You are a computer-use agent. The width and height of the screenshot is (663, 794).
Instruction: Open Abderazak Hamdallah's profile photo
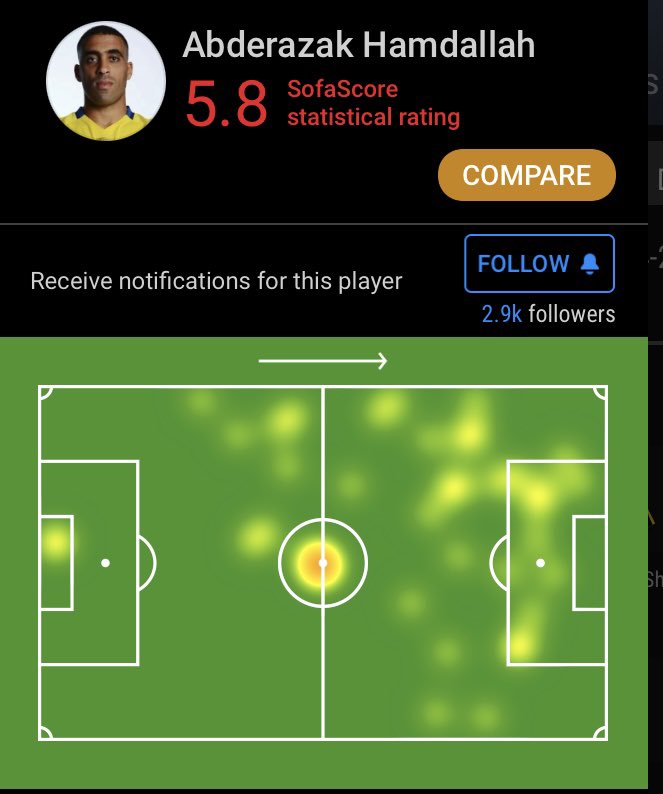tap(106, 82)
